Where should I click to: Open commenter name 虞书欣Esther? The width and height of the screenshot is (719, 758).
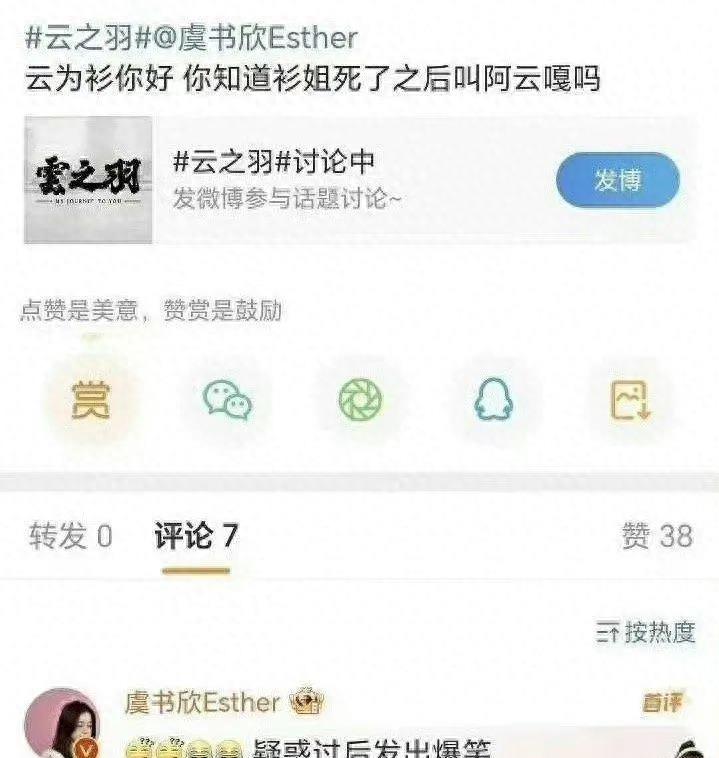click(x=202, y=703)
